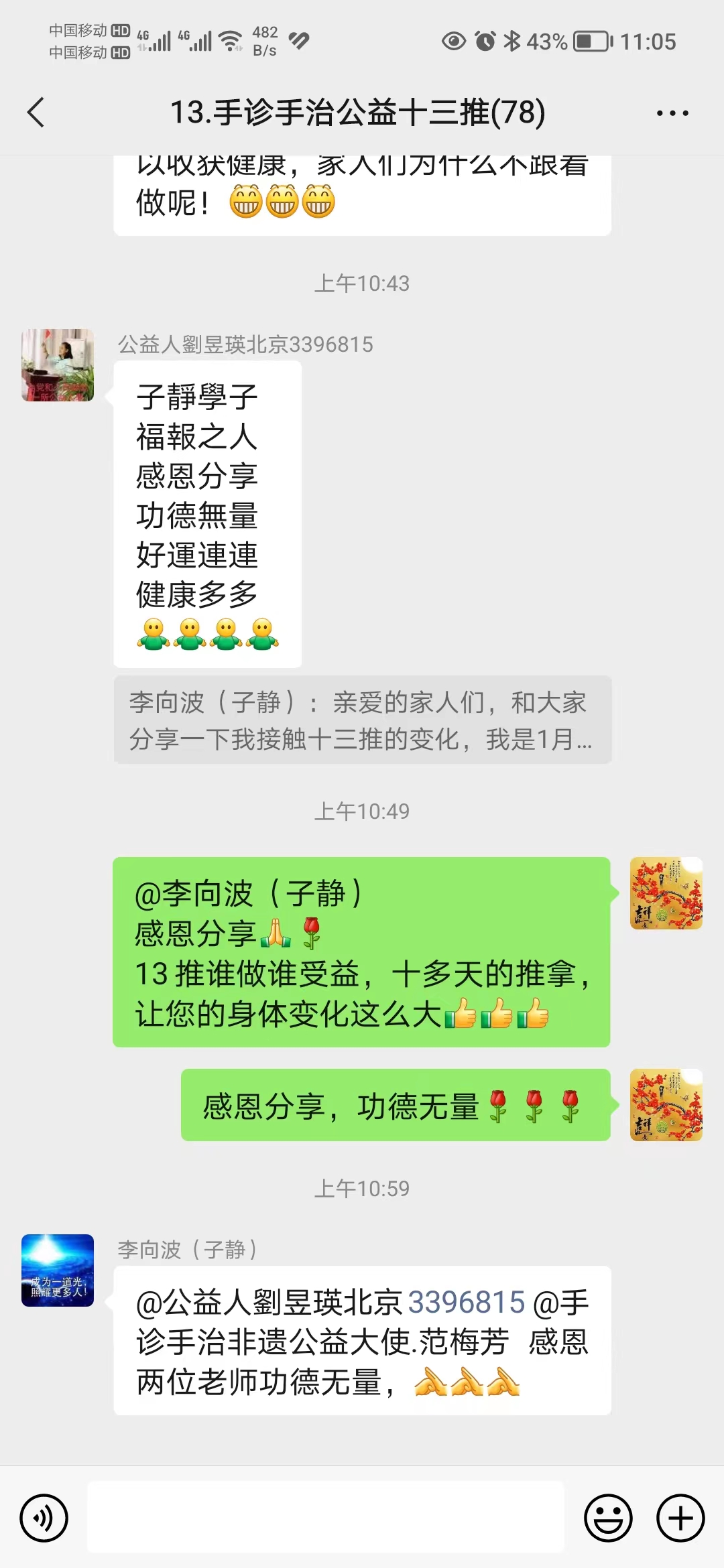This screenshot has width=724, height=1568.
Task: Open the chat info overflow menu
Action: coord(672,113)
